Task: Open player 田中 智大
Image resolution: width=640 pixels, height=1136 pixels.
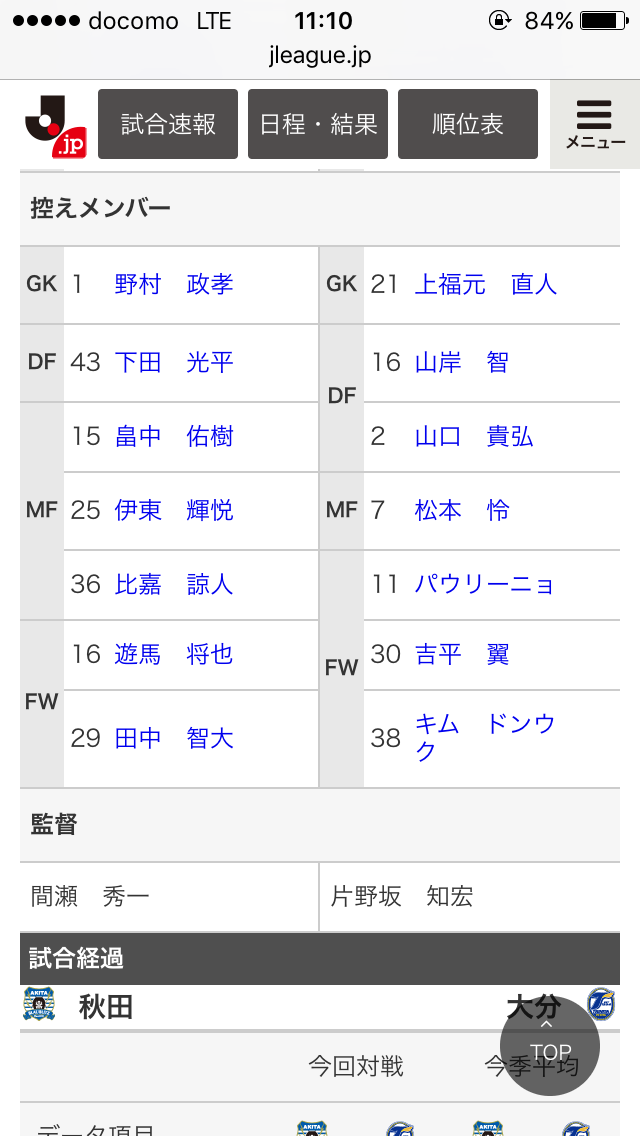Action: (174, 738)
